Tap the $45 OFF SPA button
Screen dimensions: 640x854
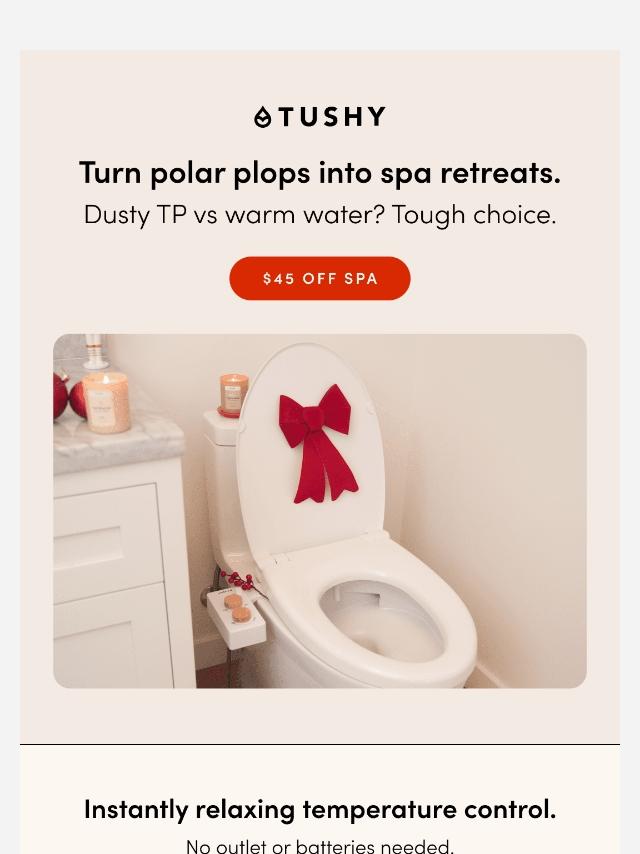tap(320, 278)
